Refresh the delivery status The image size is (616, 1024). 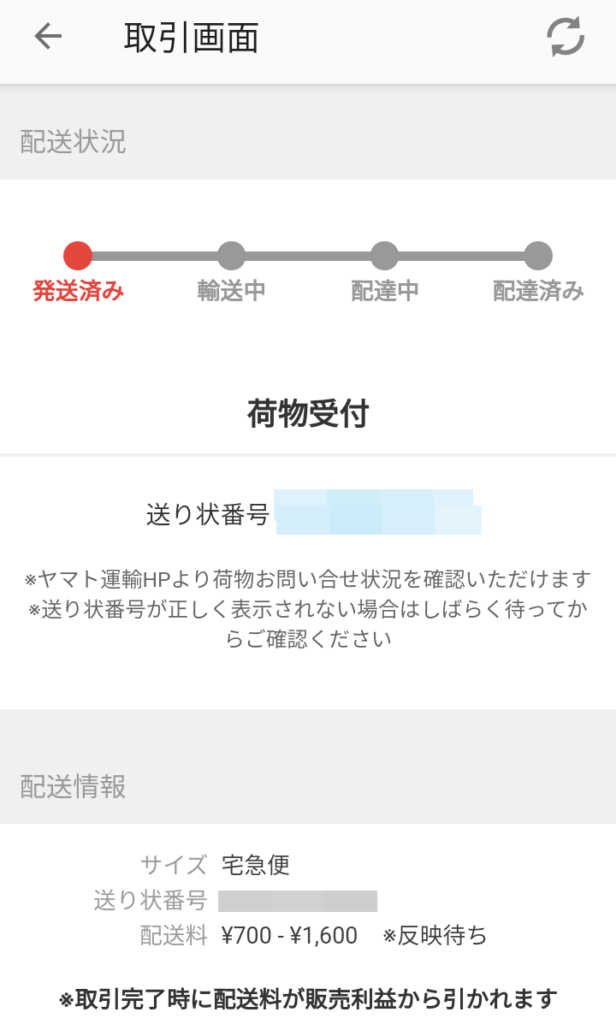[565, 37]
